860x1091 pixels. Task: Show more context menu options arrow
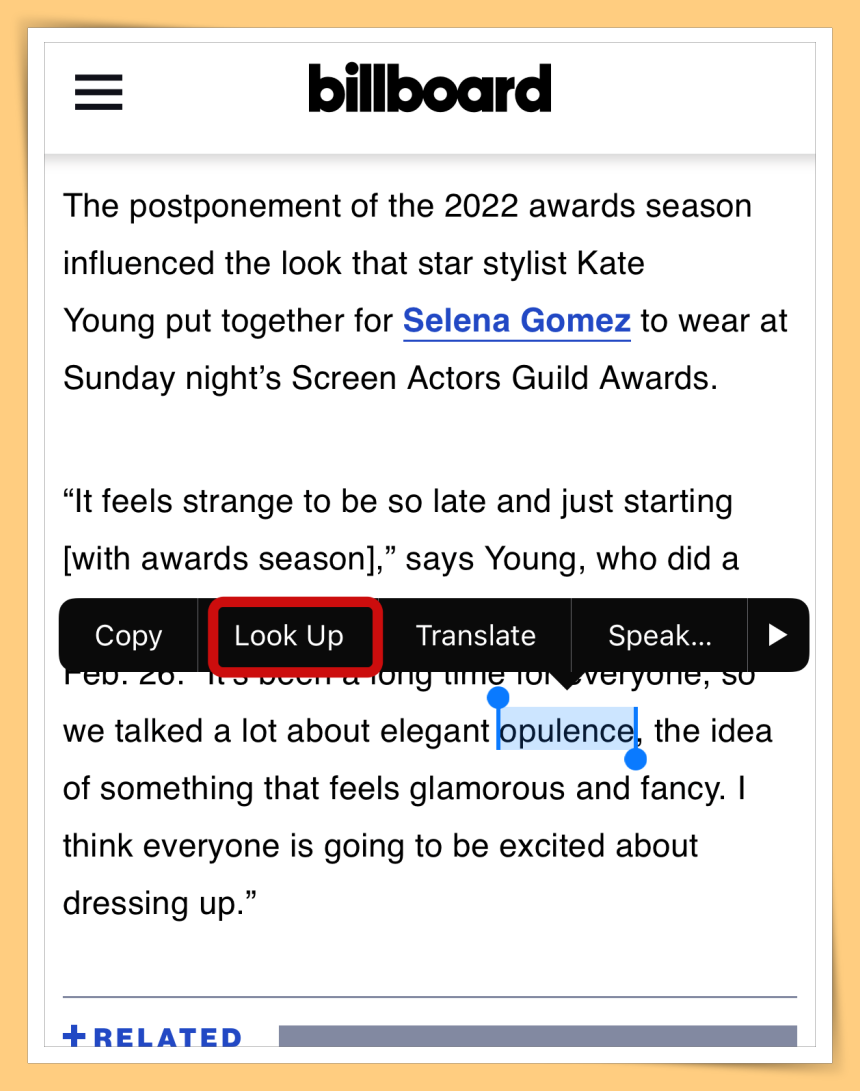(x=777, y=636)
